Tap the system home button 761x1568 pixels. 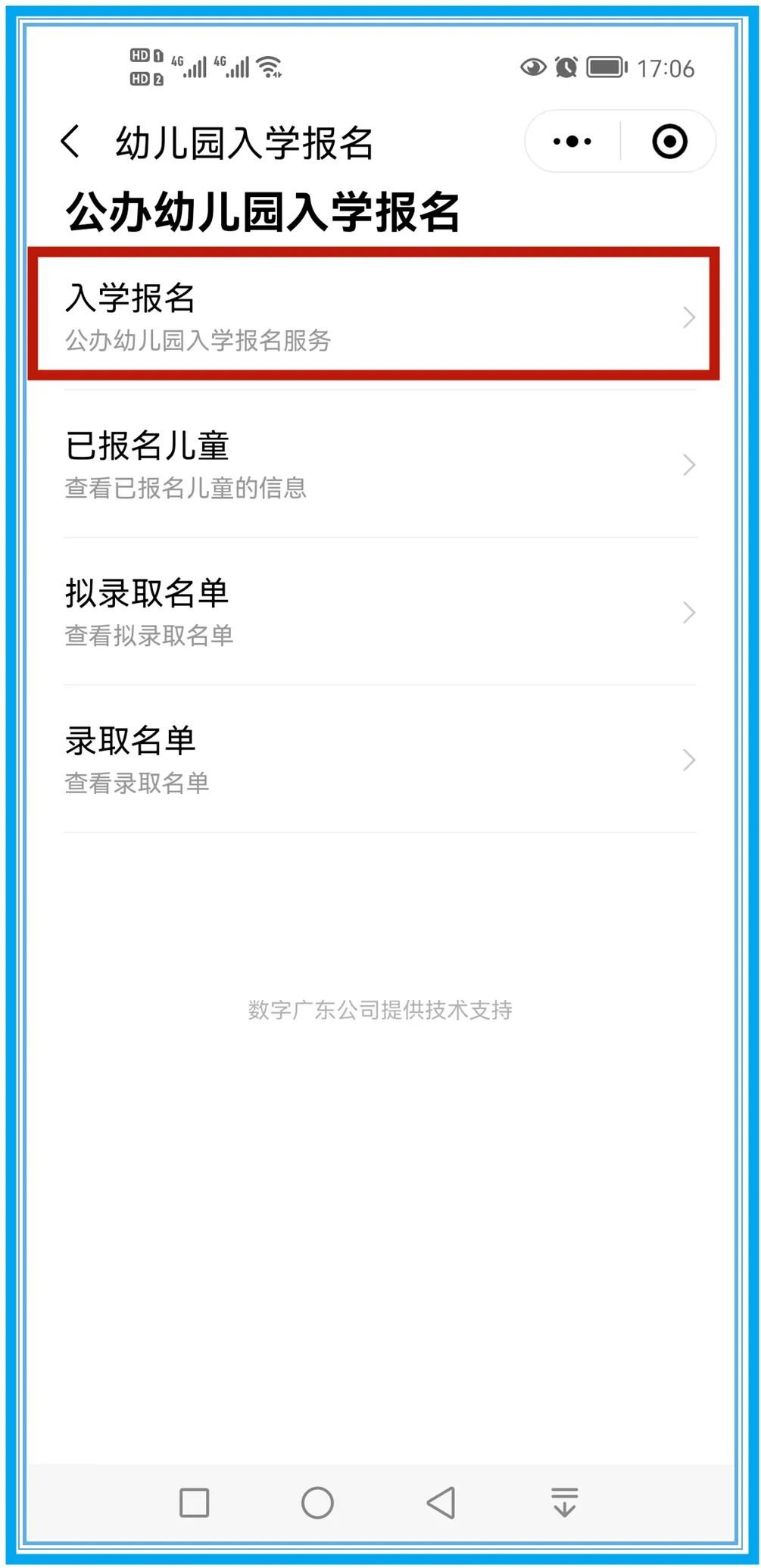[317, 1503]
